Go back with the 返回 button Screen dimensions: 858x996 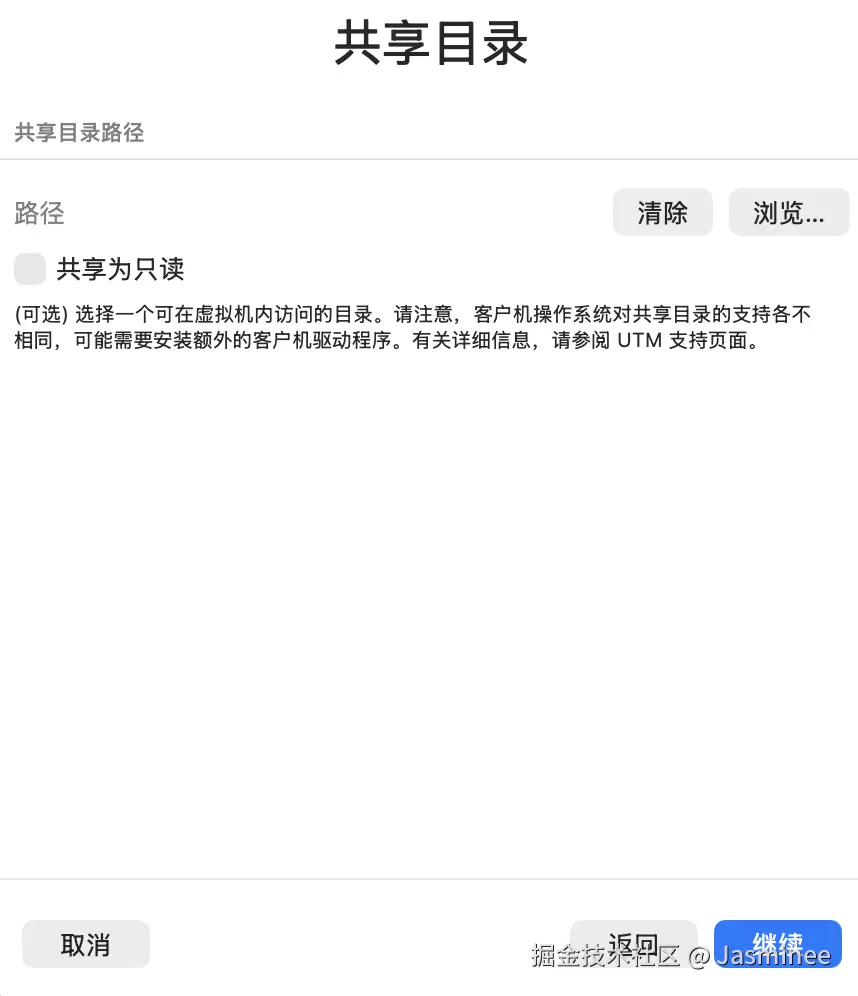tap(633, 943)
